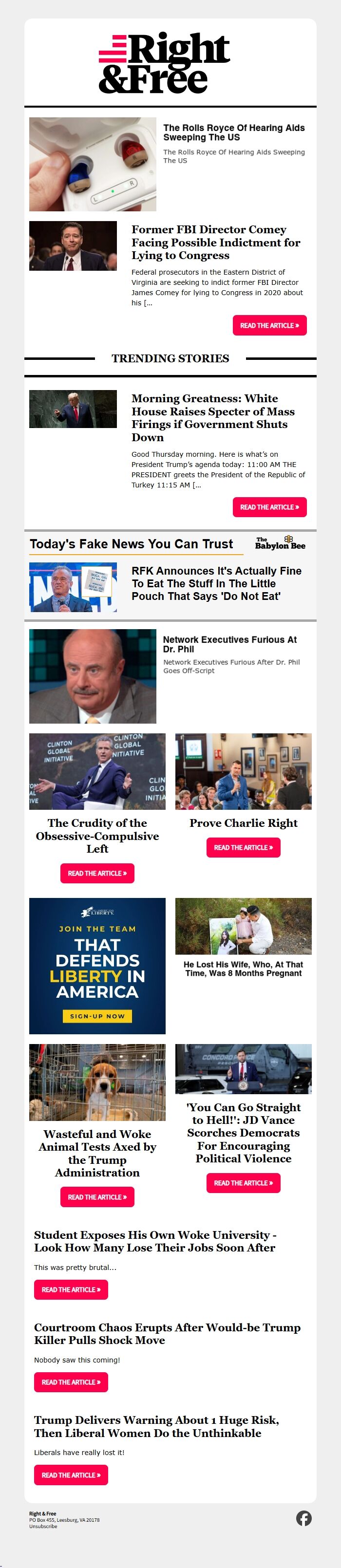
Task: Read the Trump warning article
Action: point(71,1475)
